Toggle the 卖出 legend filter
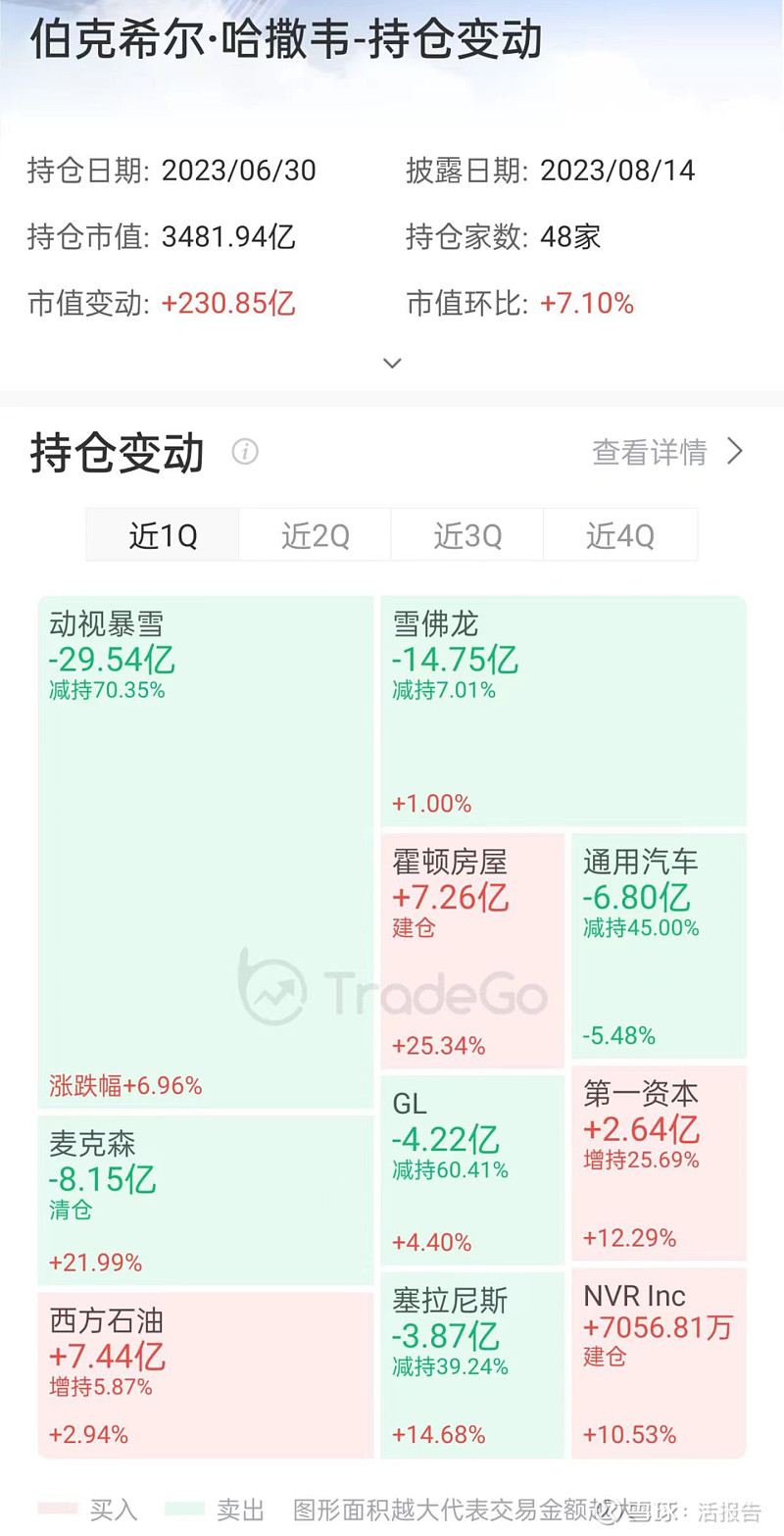Viewport: 784px width, 1536px height. click(240, 1509)
